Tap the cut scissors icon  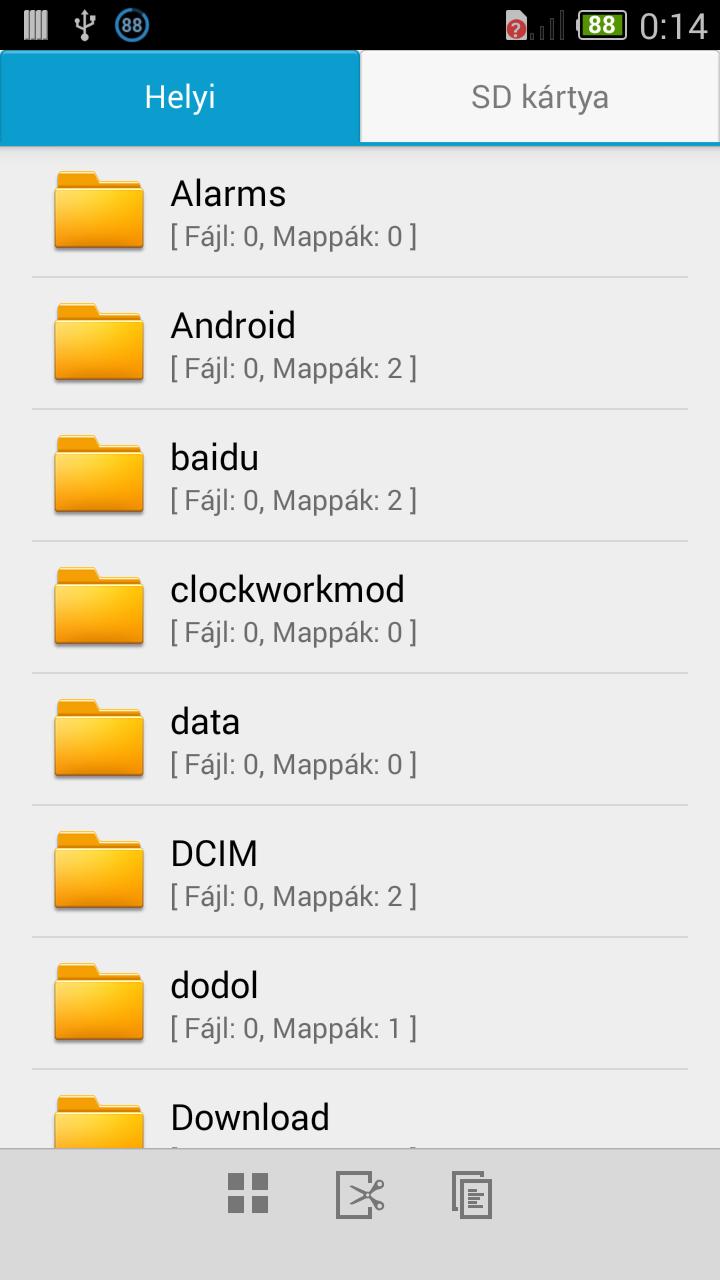[x=360, y=1194]
